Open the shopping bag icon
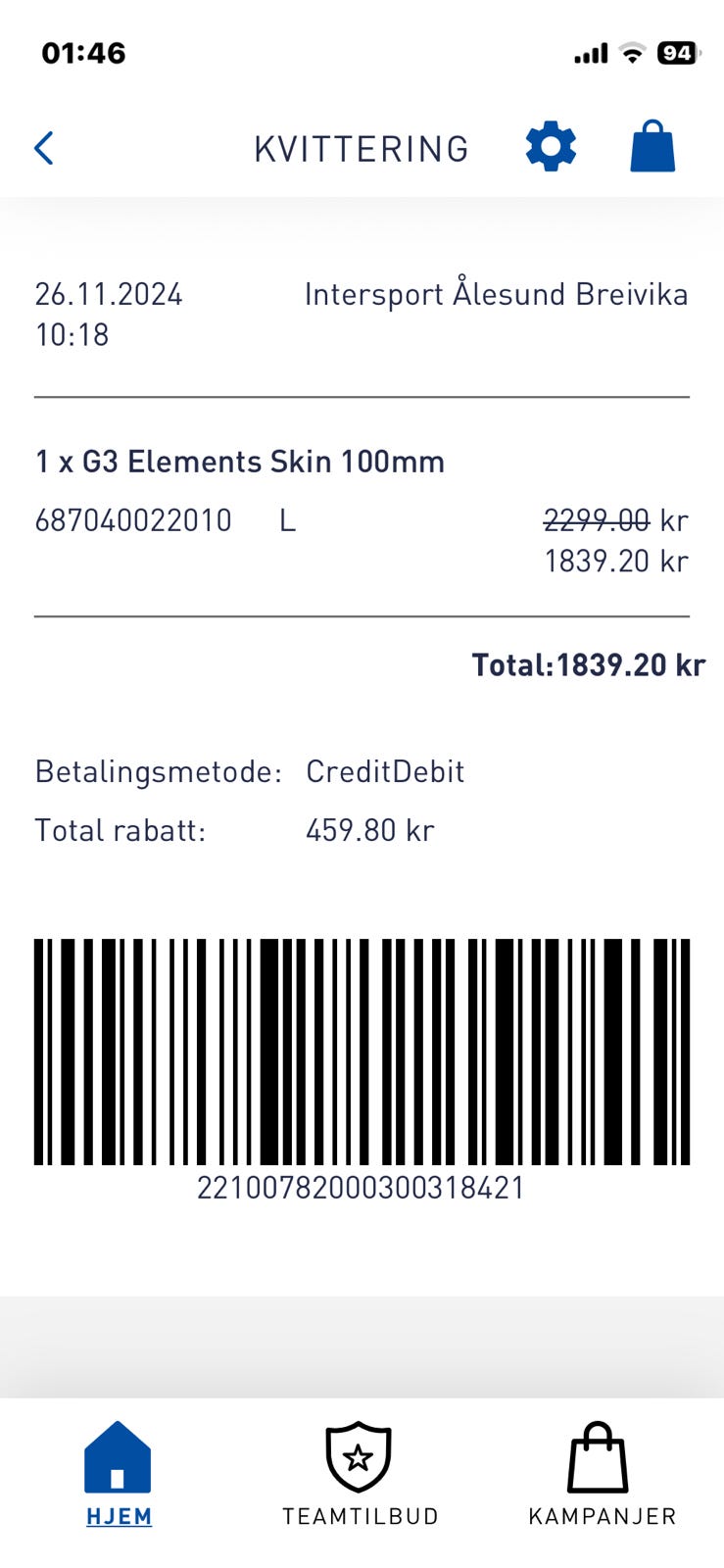 (652, 147)
